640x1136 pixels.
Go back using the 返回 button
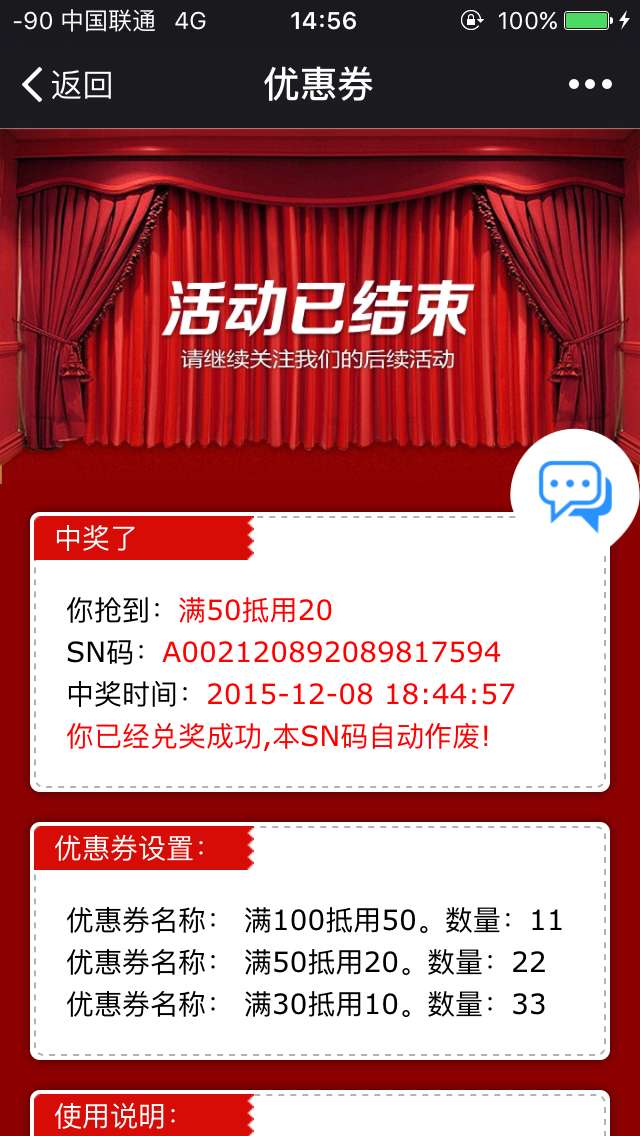[66, 85]
